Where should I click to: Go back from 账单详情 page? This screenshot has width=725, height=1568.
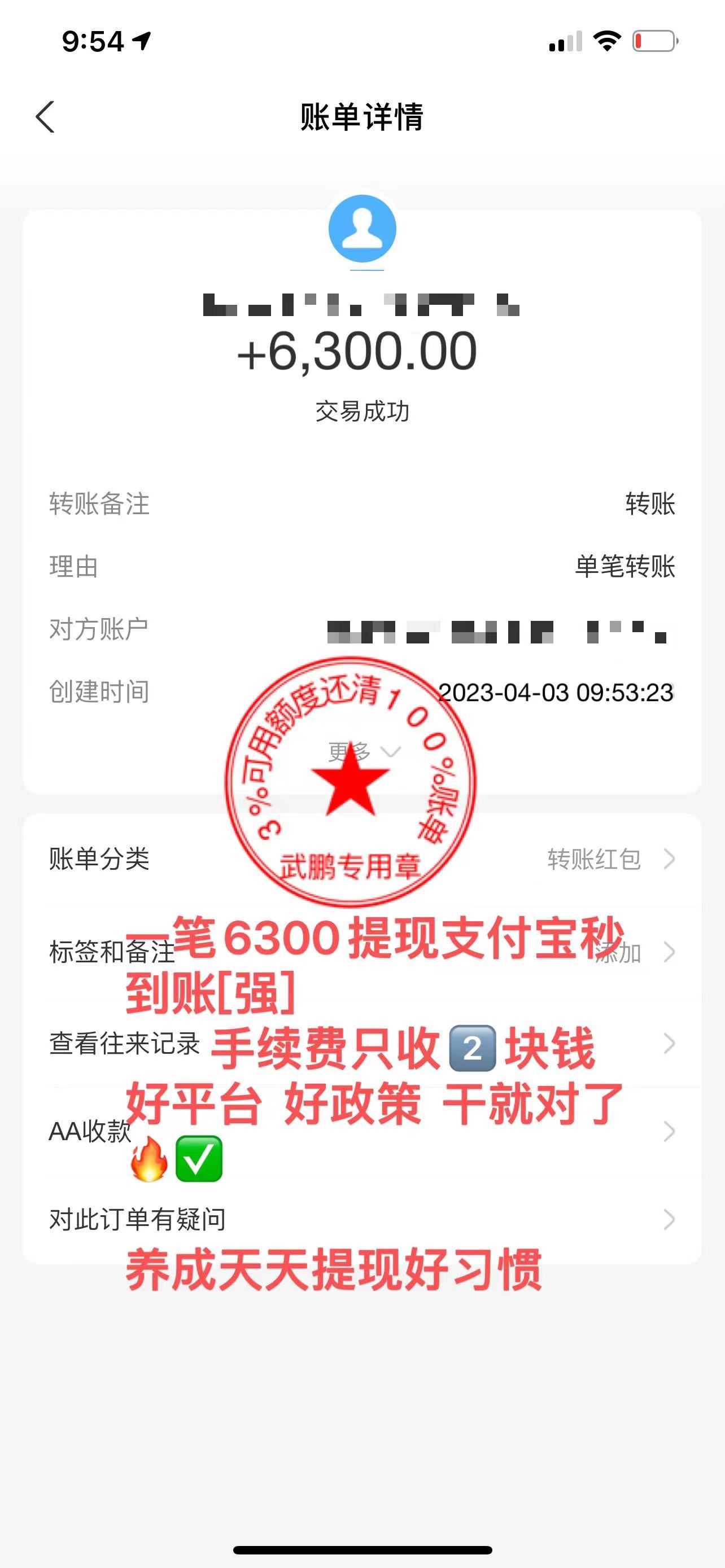click(x=45, y=117)
